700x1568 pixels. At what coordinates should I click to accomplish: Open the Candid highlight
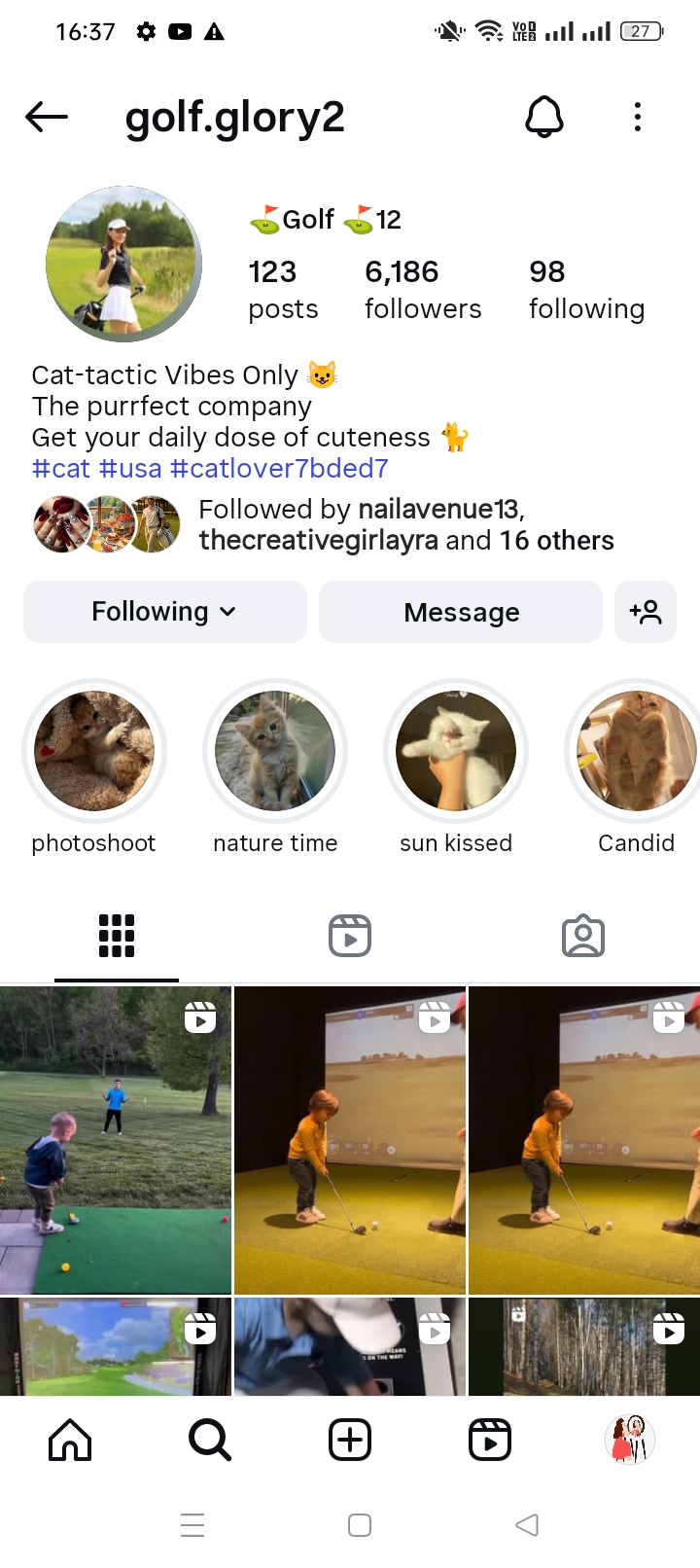(636, 751)
